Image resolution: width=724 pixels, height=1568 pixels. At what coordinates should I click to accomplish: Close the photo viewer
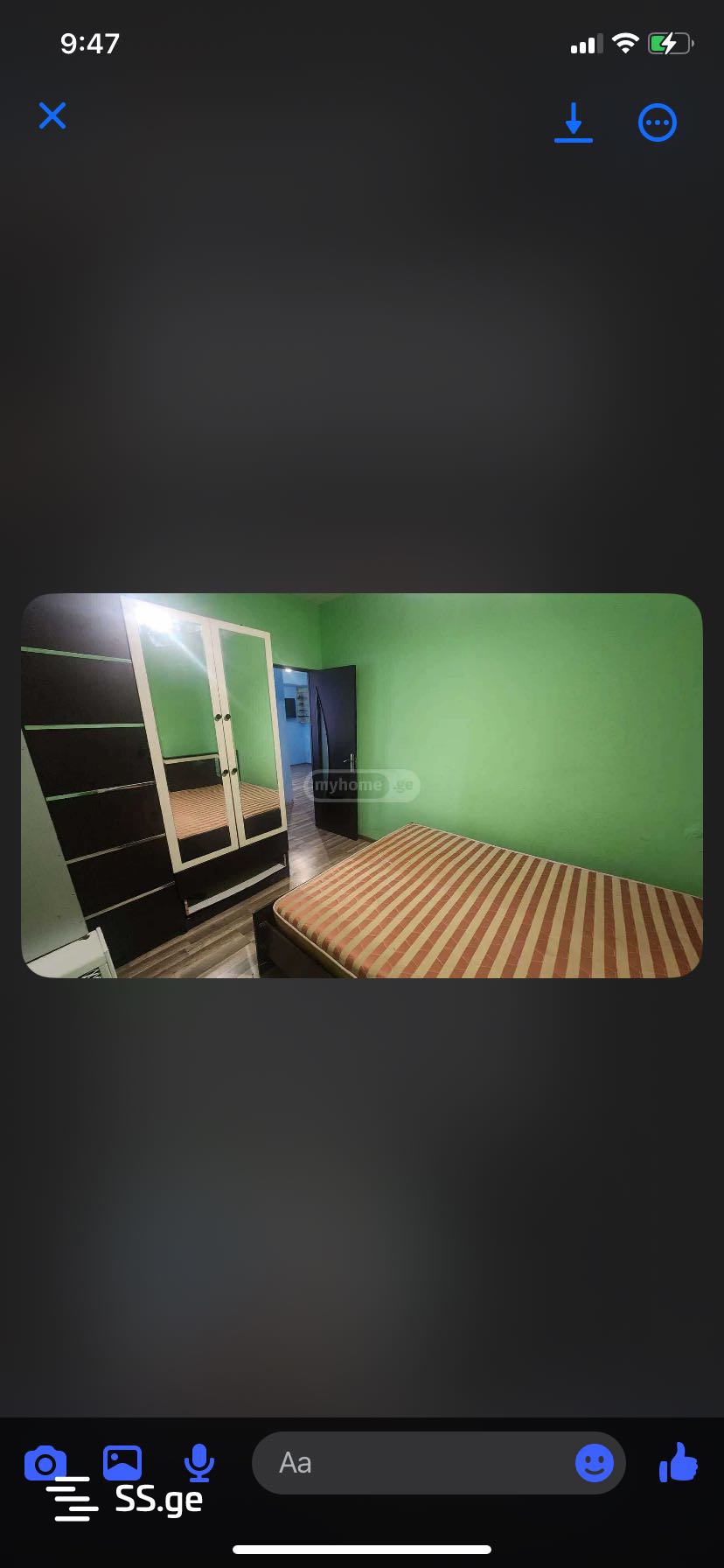tap(52, 115)
